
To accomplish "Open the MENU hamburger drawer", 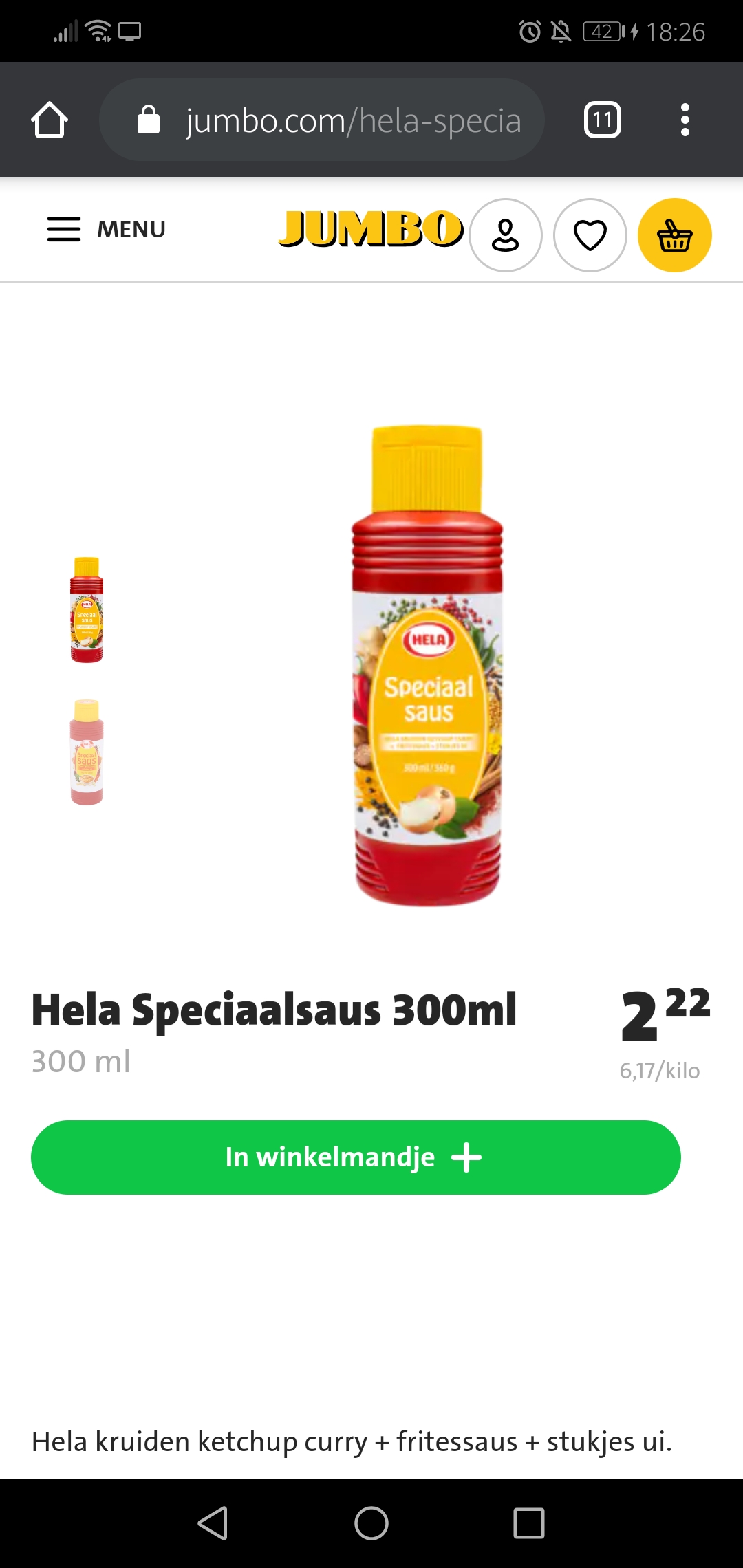I will coord(107,229).
